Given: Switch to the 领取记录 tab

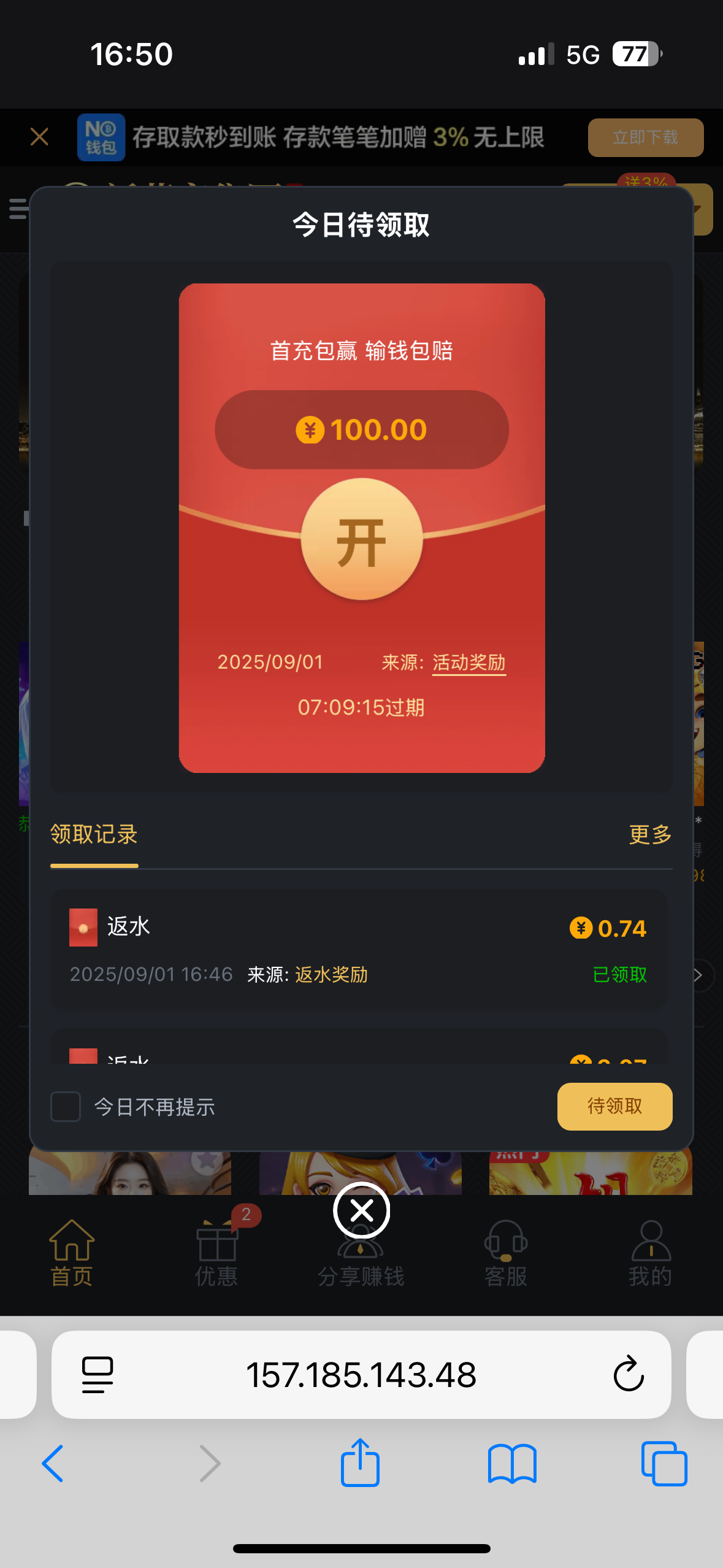Looking at the screenshot, I should coord(94,834).
